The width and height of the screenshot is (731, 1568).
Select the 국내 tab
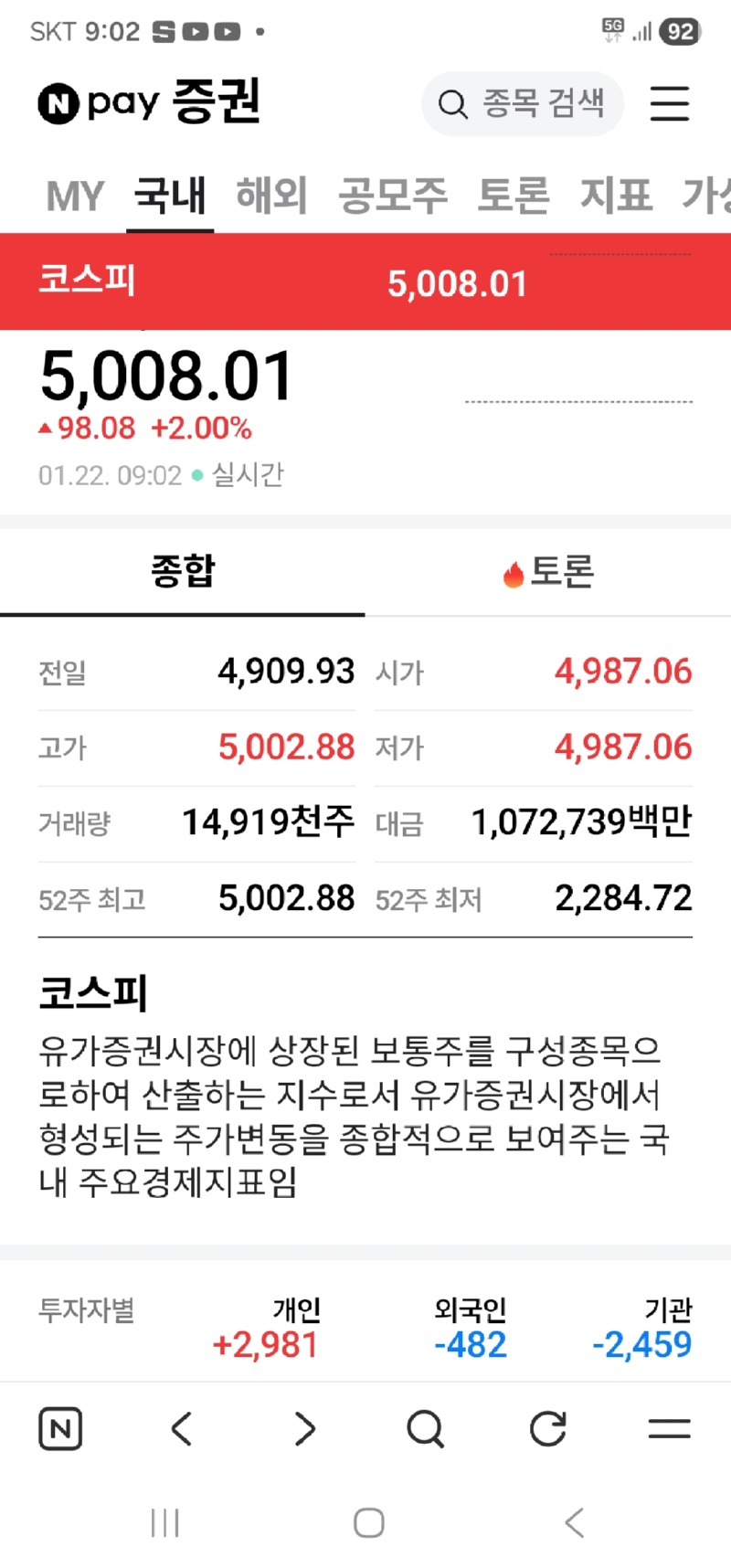[170, 196]
